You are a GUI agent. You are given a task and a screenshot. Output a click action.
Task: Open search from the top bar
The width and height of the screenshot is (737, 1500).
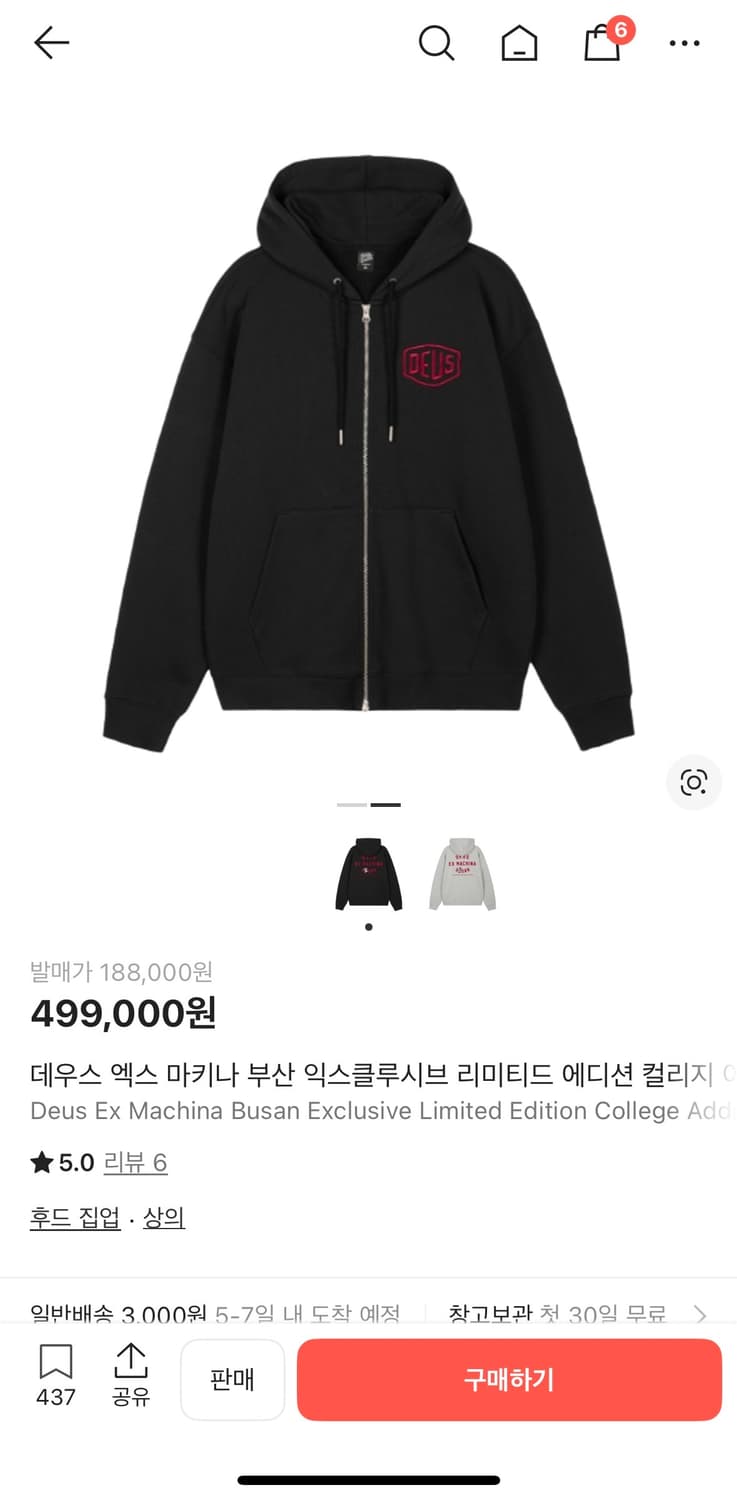pyautogui.click(x=435, y=42)
